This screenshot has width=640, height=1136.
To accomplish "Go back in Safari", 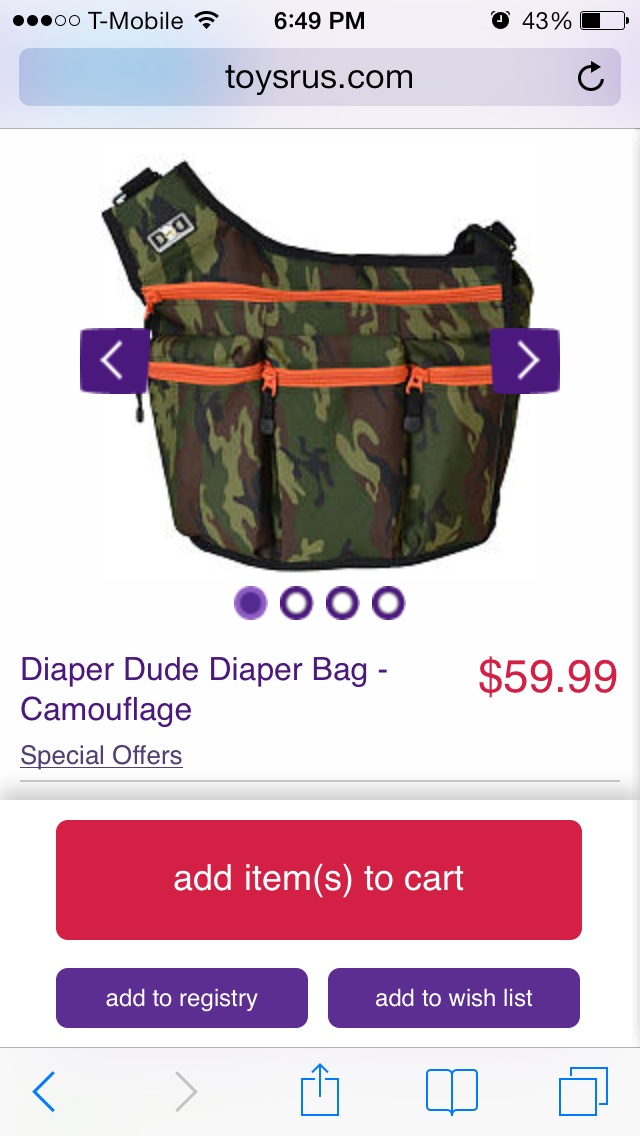I will [44, 1092].
